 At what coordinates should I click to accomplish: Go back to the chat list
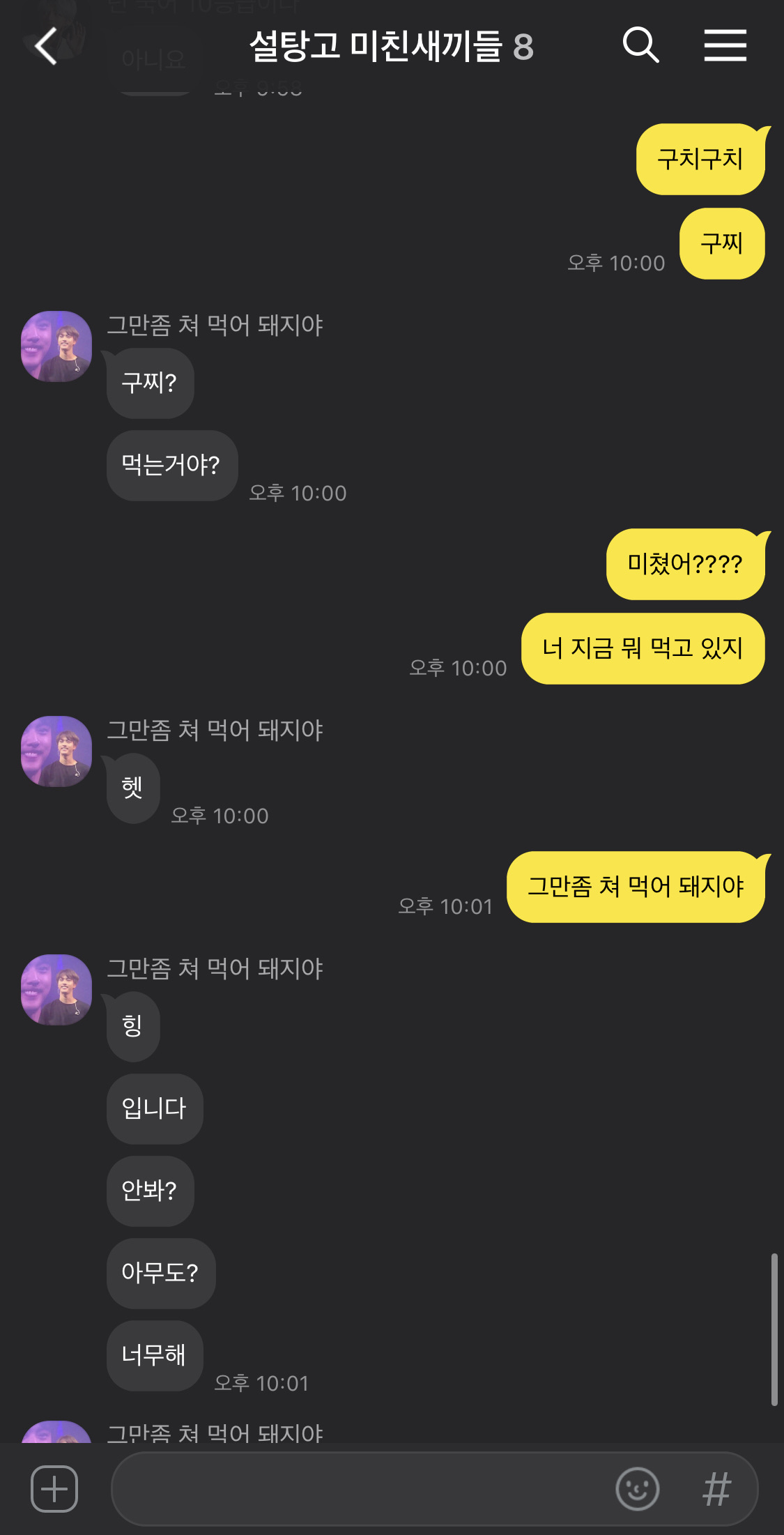46,46
